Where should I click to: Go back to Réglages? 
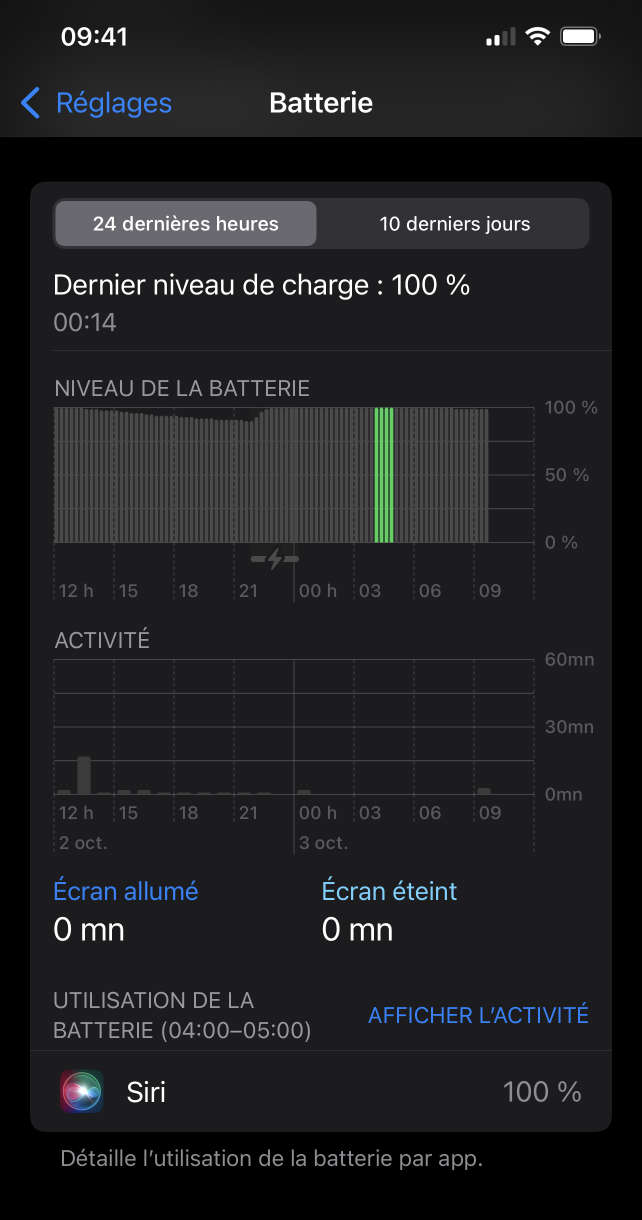pyautogui.click(x=96, y=103)
